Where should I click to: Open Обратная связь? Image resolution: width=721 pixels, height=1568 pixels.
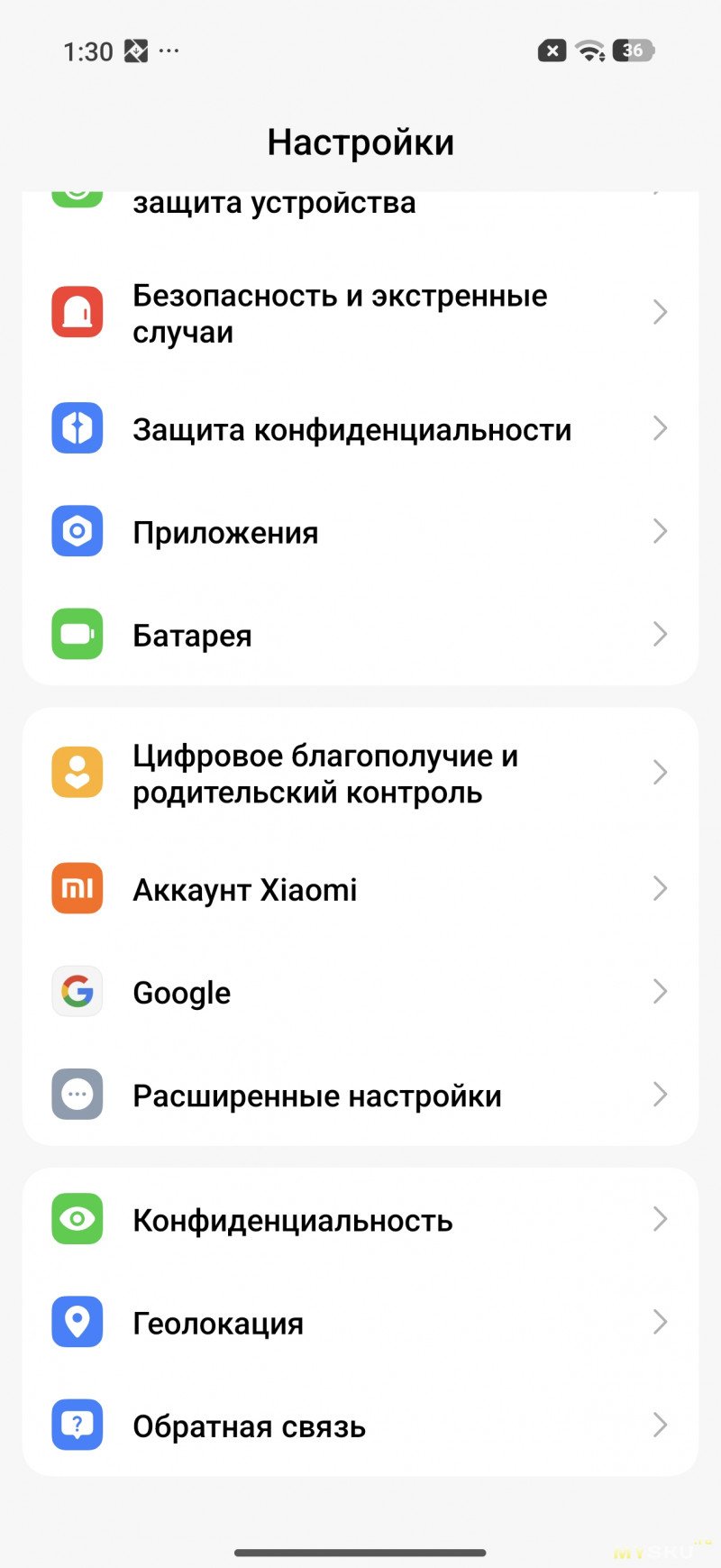coord(249,1425)
